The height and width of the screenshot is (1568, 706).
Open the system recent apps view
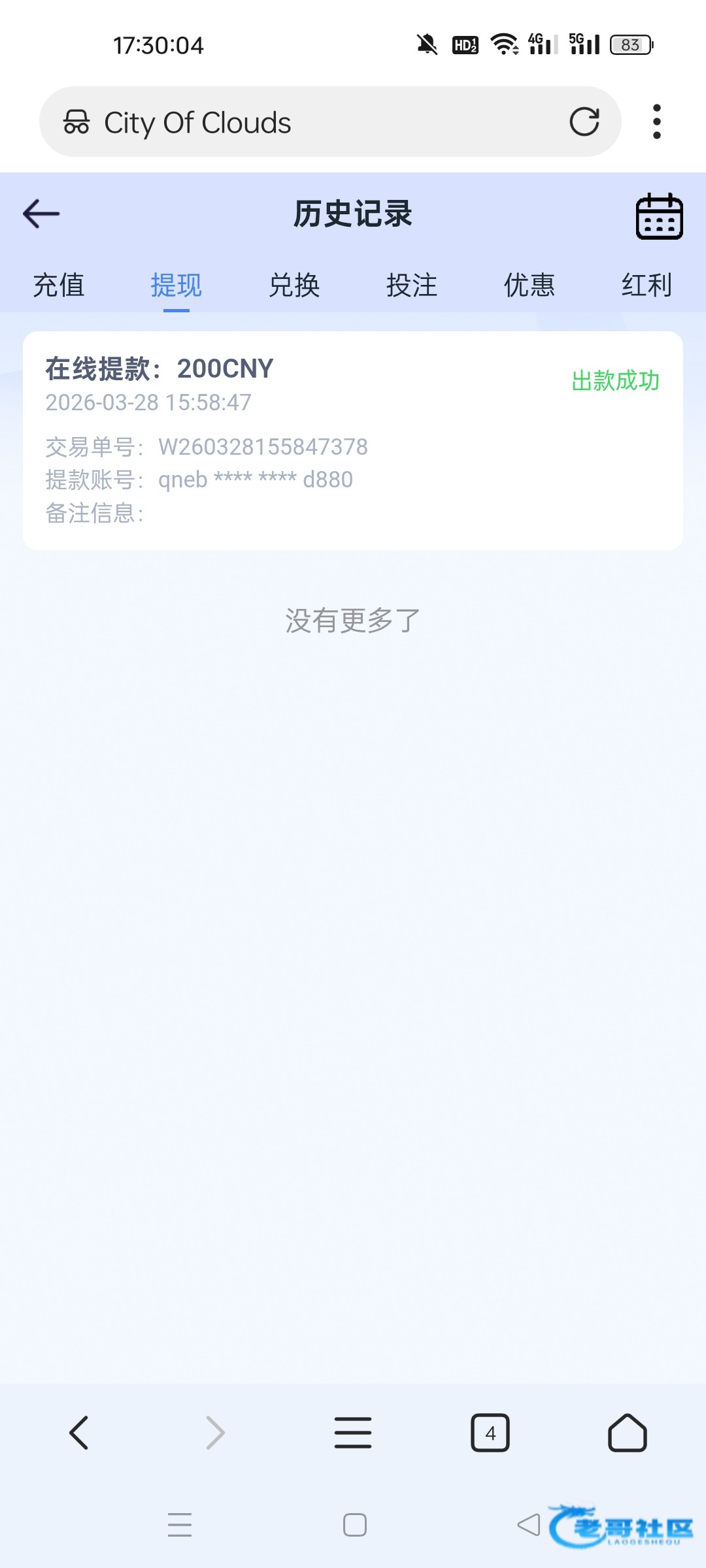pyautogui.click(x=180, y=1525)
